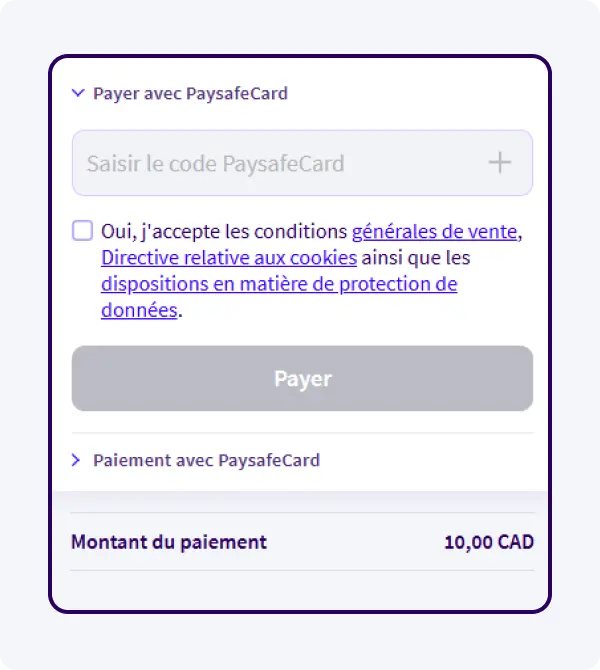Tap the plus icon to add a code
The height and width of the screenshot is (670, 600).
tap(499, 163)
